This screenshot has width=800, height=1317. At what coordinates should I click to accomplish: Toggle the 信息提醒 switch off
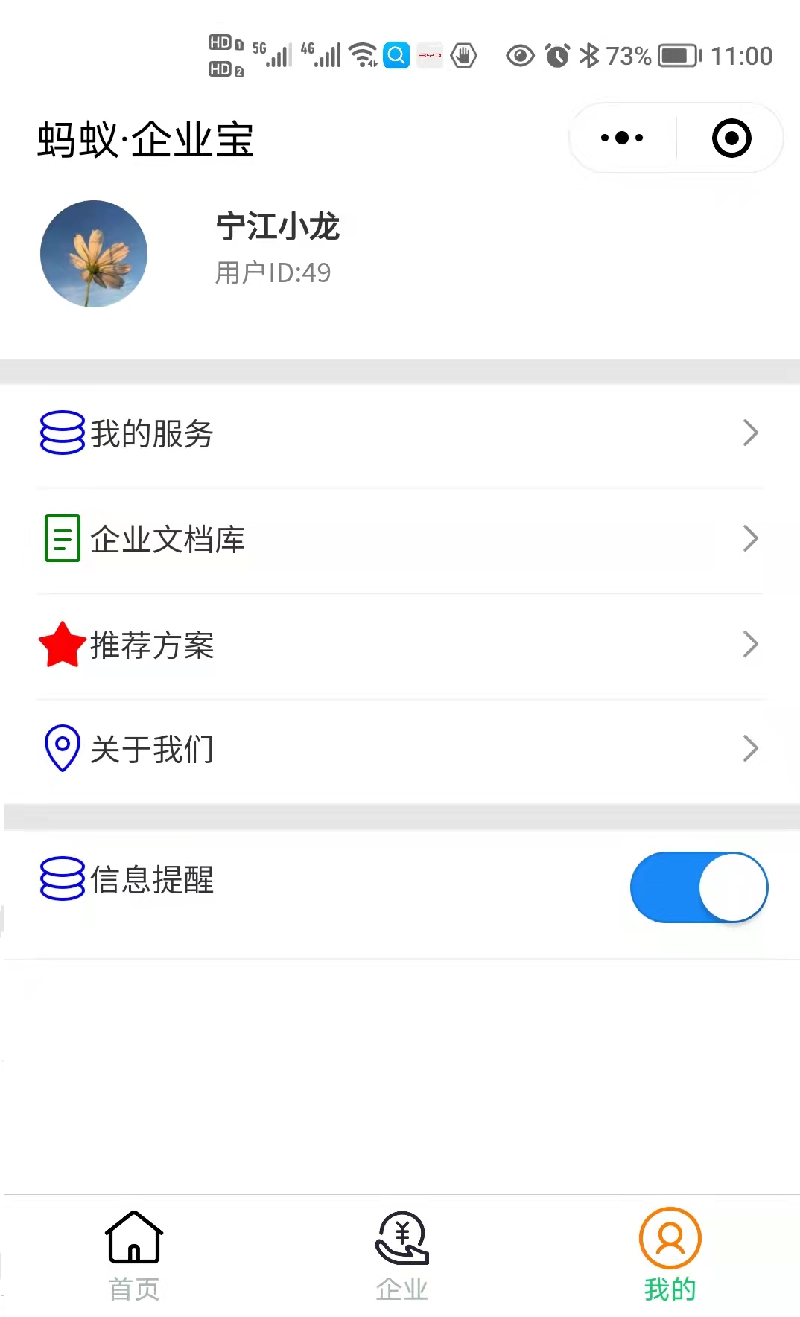pyautogui.click(x=698, y=887)
